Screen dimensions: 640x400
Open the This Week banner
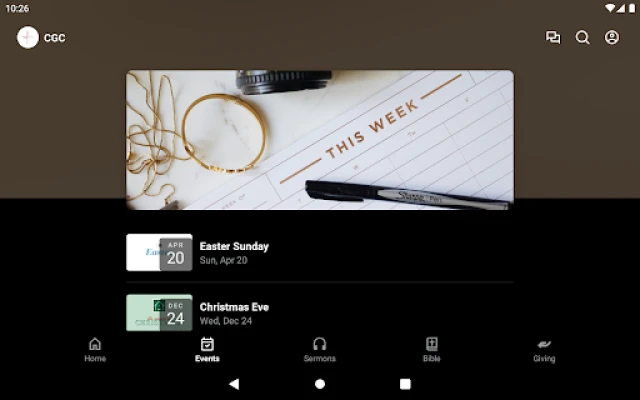tap(320, 139)
